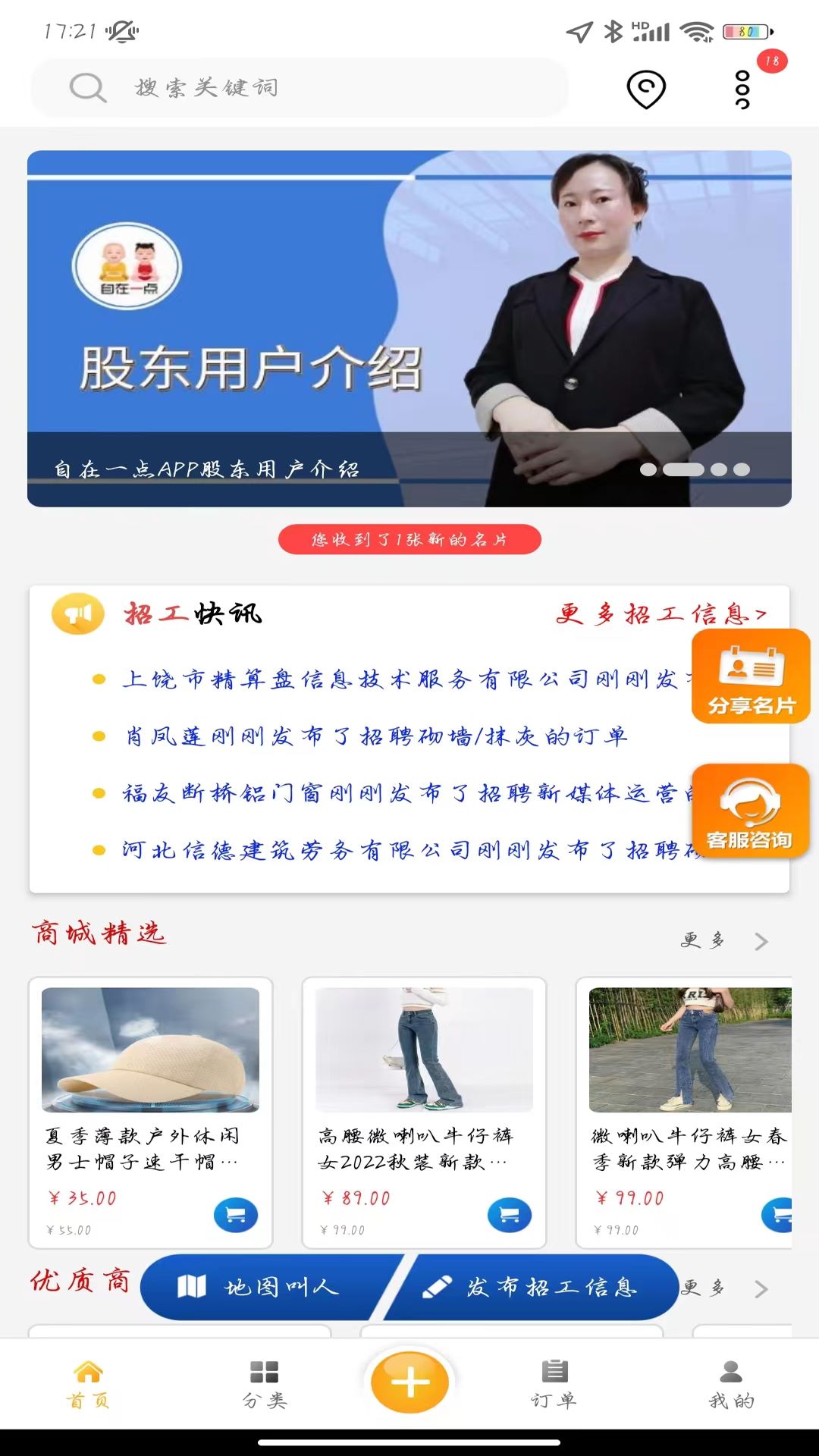This screenshot has width=819, height=1456.
Task: Tap the orange plus button
Action: point(409,1382)
